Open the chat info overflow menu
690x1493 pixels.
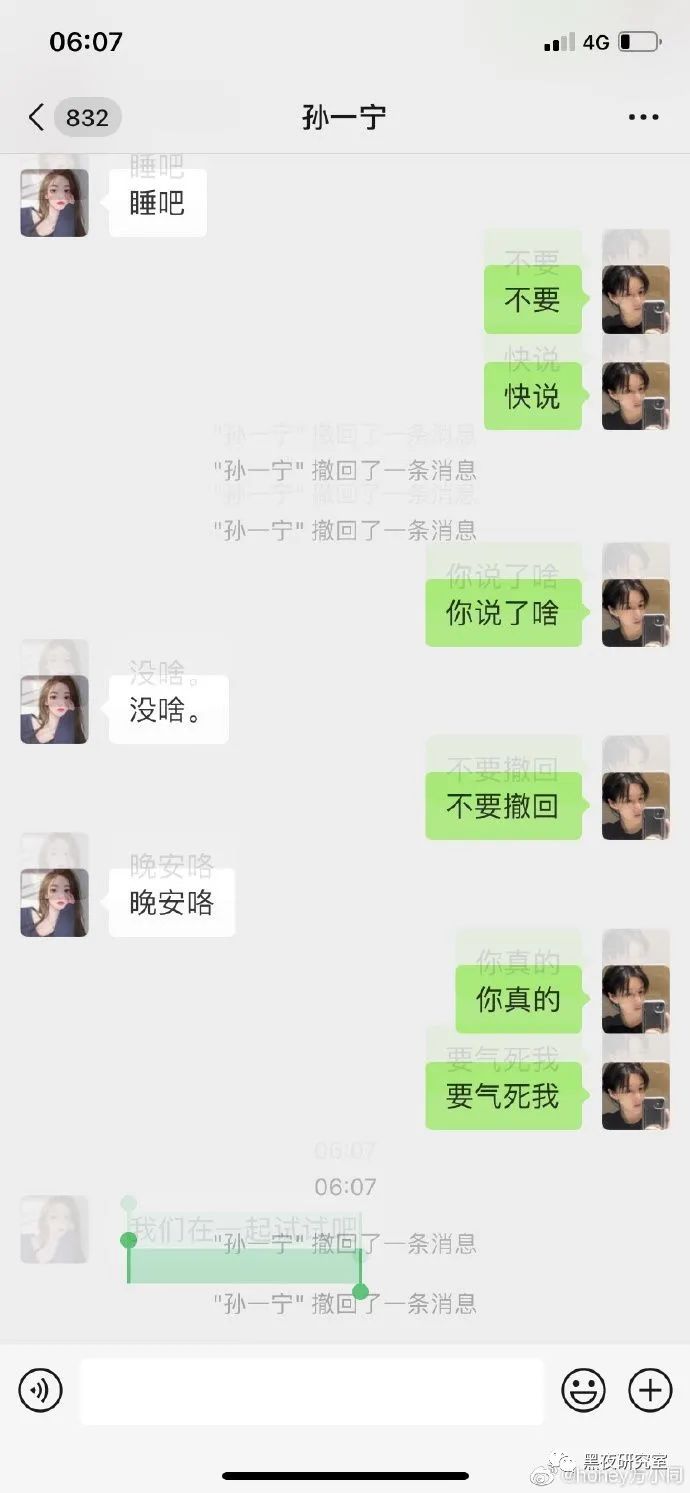[x=643, y=118]
